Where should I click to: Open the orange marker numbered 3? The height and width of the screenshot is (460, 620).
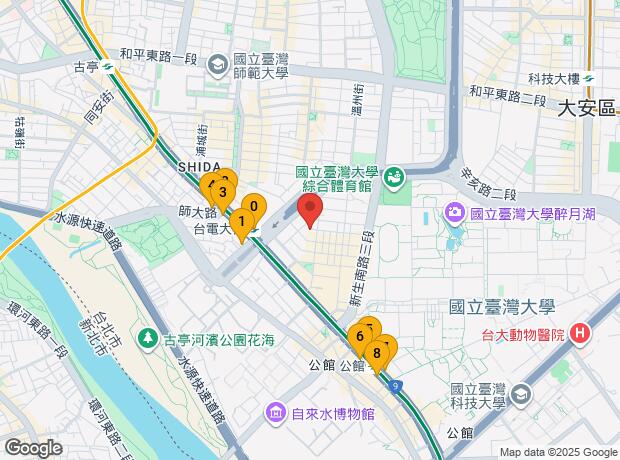coord(223,193)
